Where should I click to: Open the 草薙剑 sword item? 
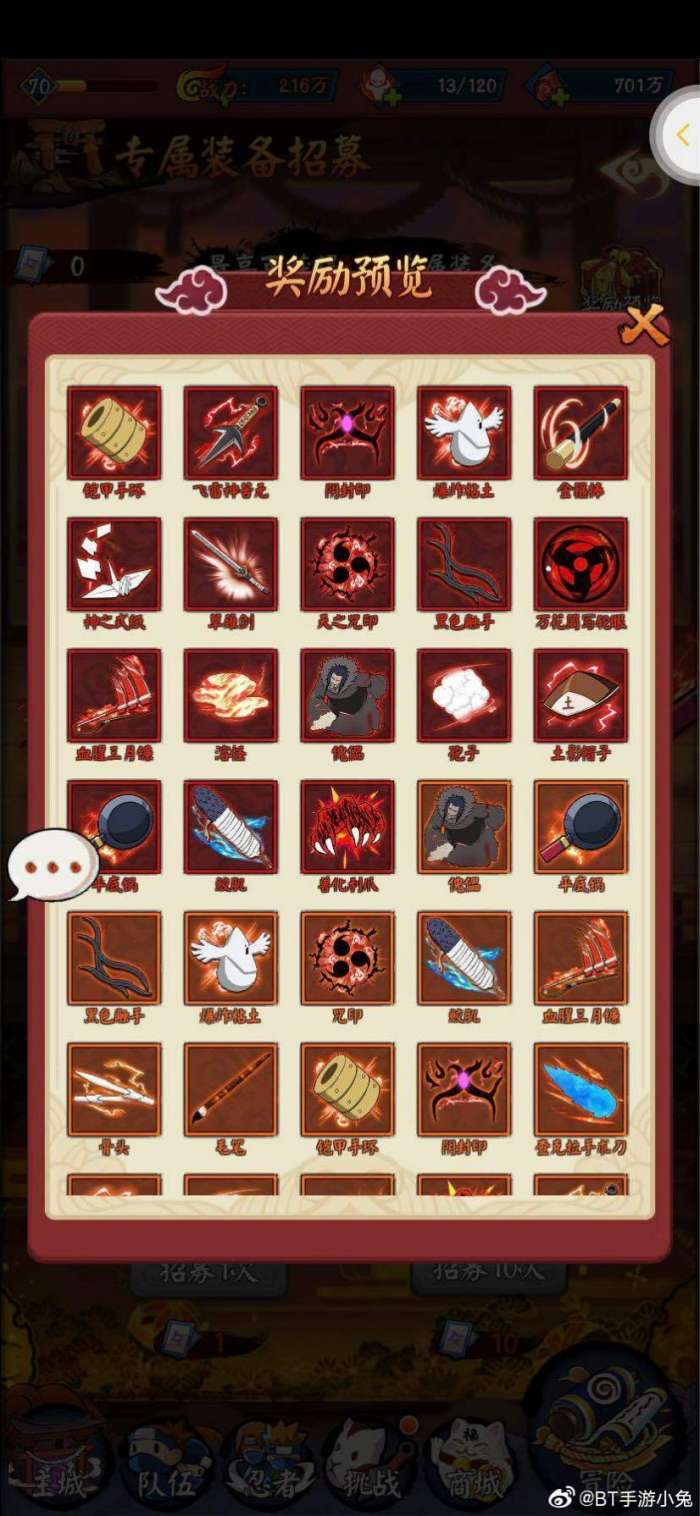coord(230,563)
